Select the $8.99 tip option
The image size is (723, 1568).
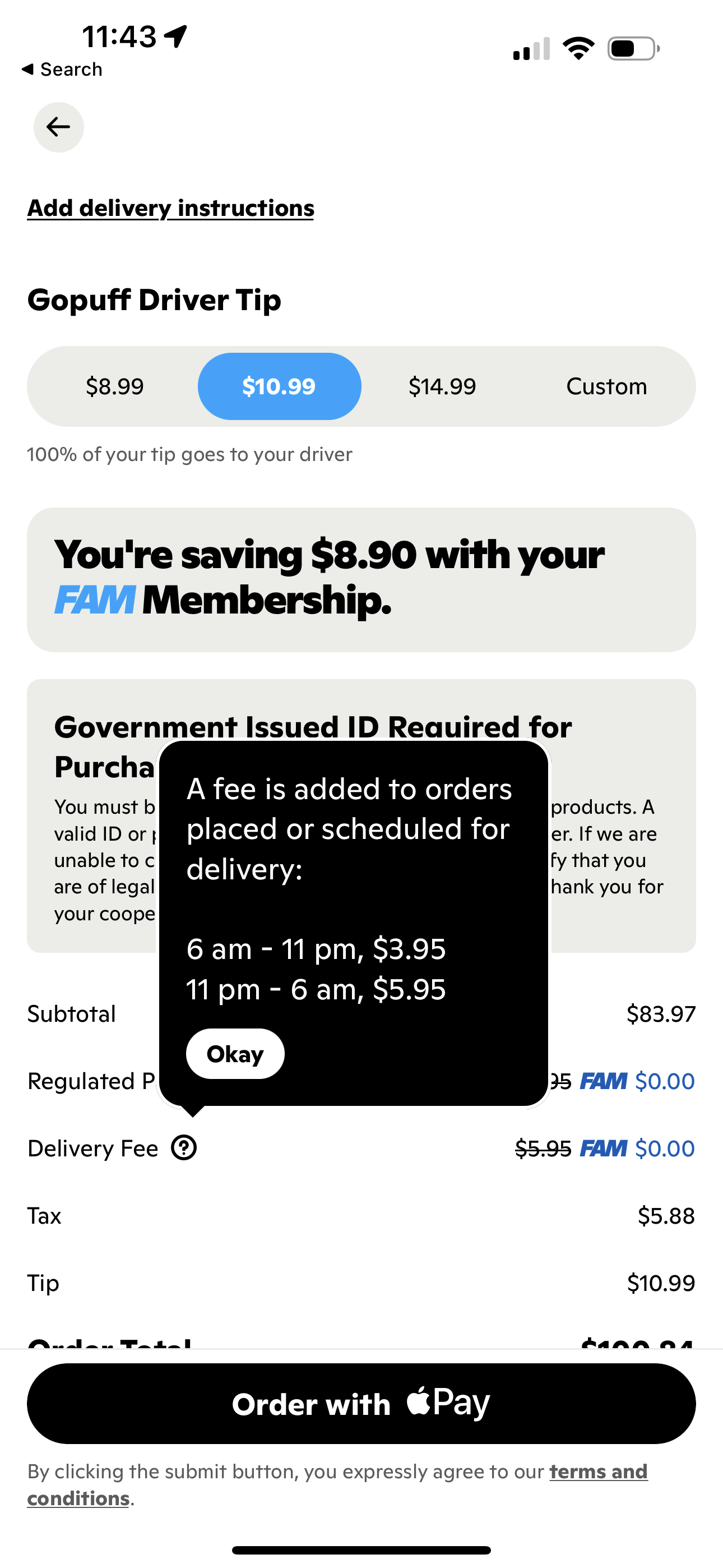point(114,385)
